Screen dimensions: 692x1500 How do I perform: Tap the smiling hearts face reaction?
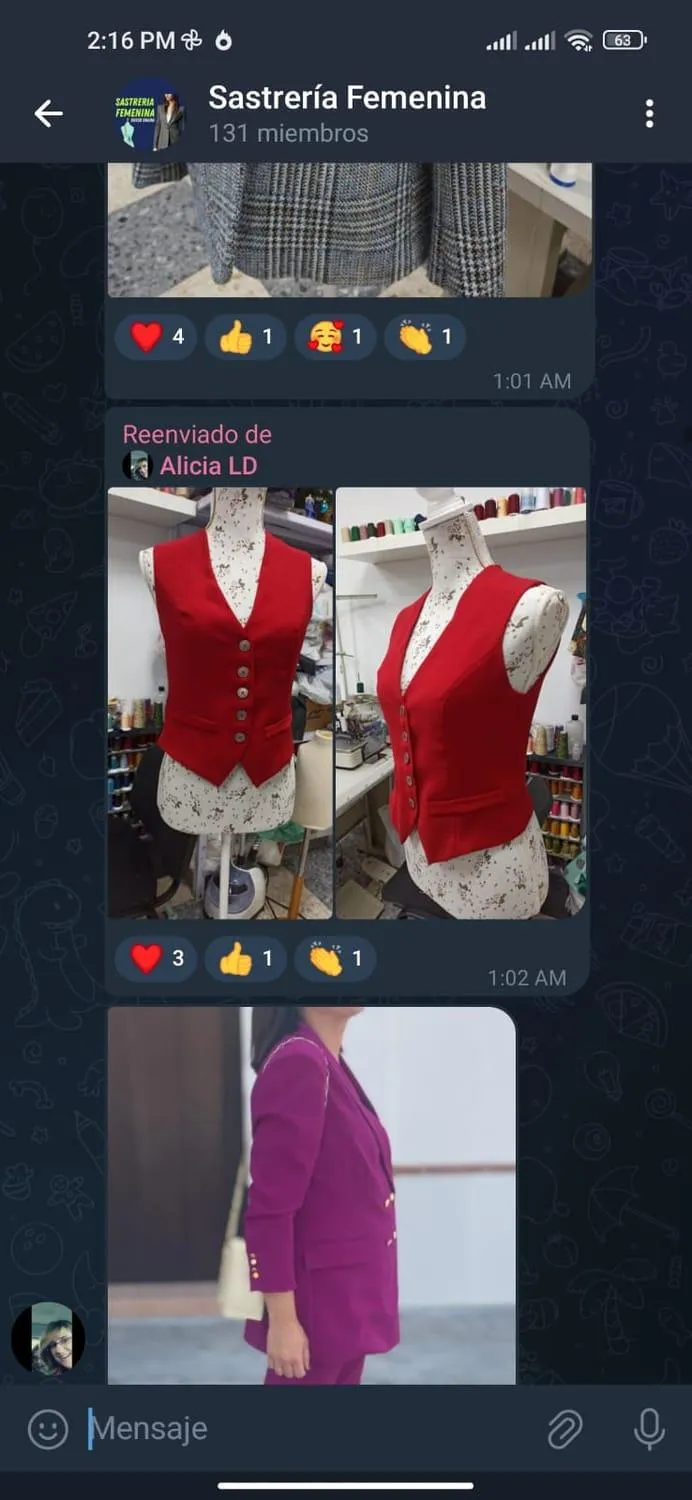pyautogui.click(x=335, y=337)
